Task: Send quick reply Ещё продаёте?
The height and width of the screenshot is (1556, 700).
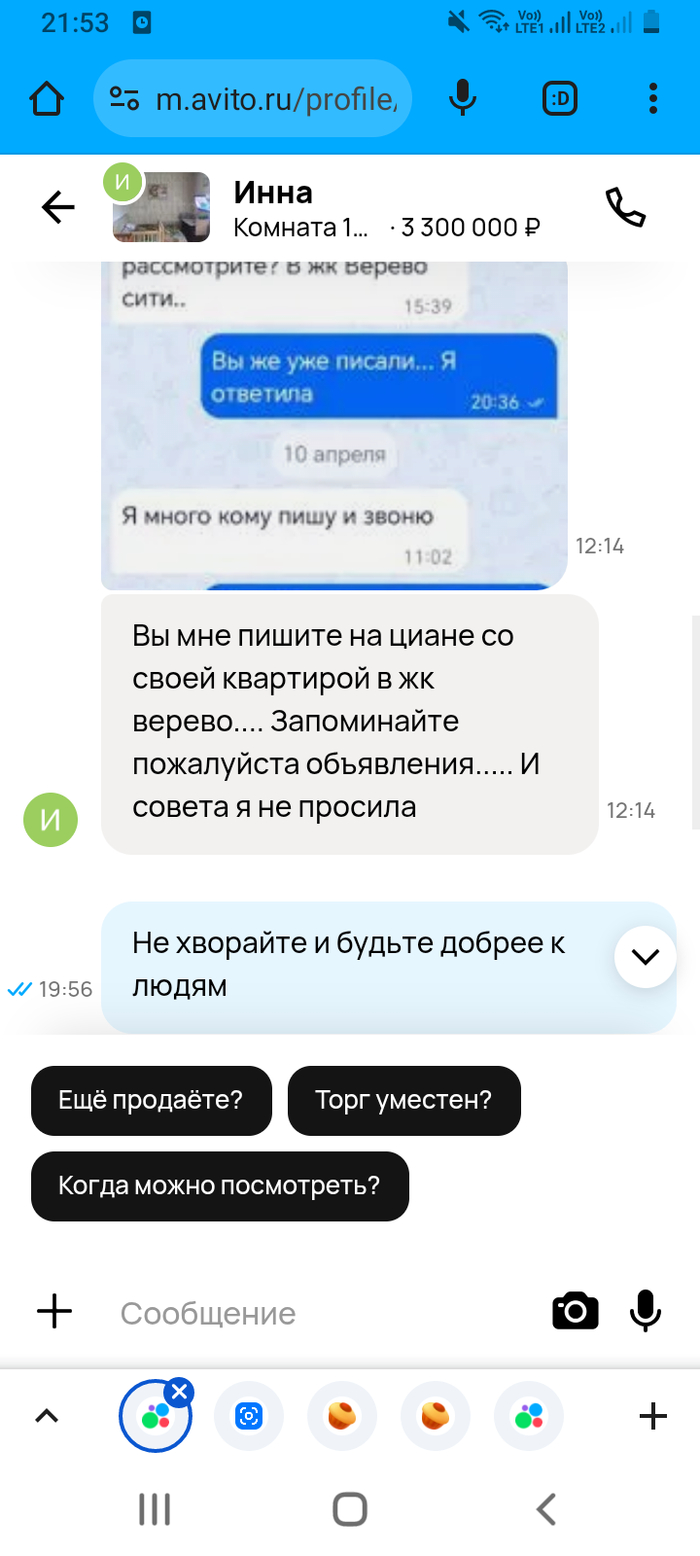Action: (x=151, y=1101)
